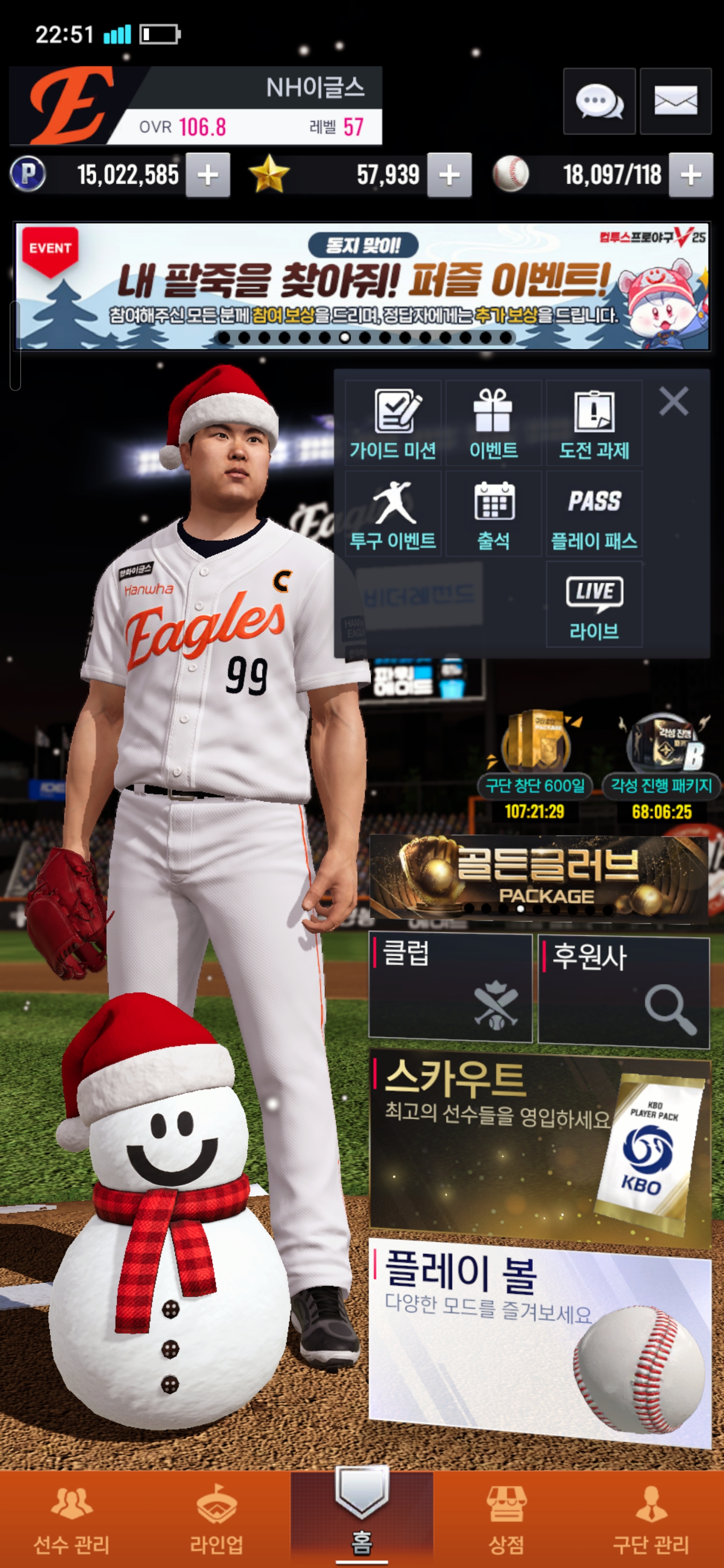Viewport: 724px width, 1568px height.
Task: Open 플레이 패스
Action: 594,514
